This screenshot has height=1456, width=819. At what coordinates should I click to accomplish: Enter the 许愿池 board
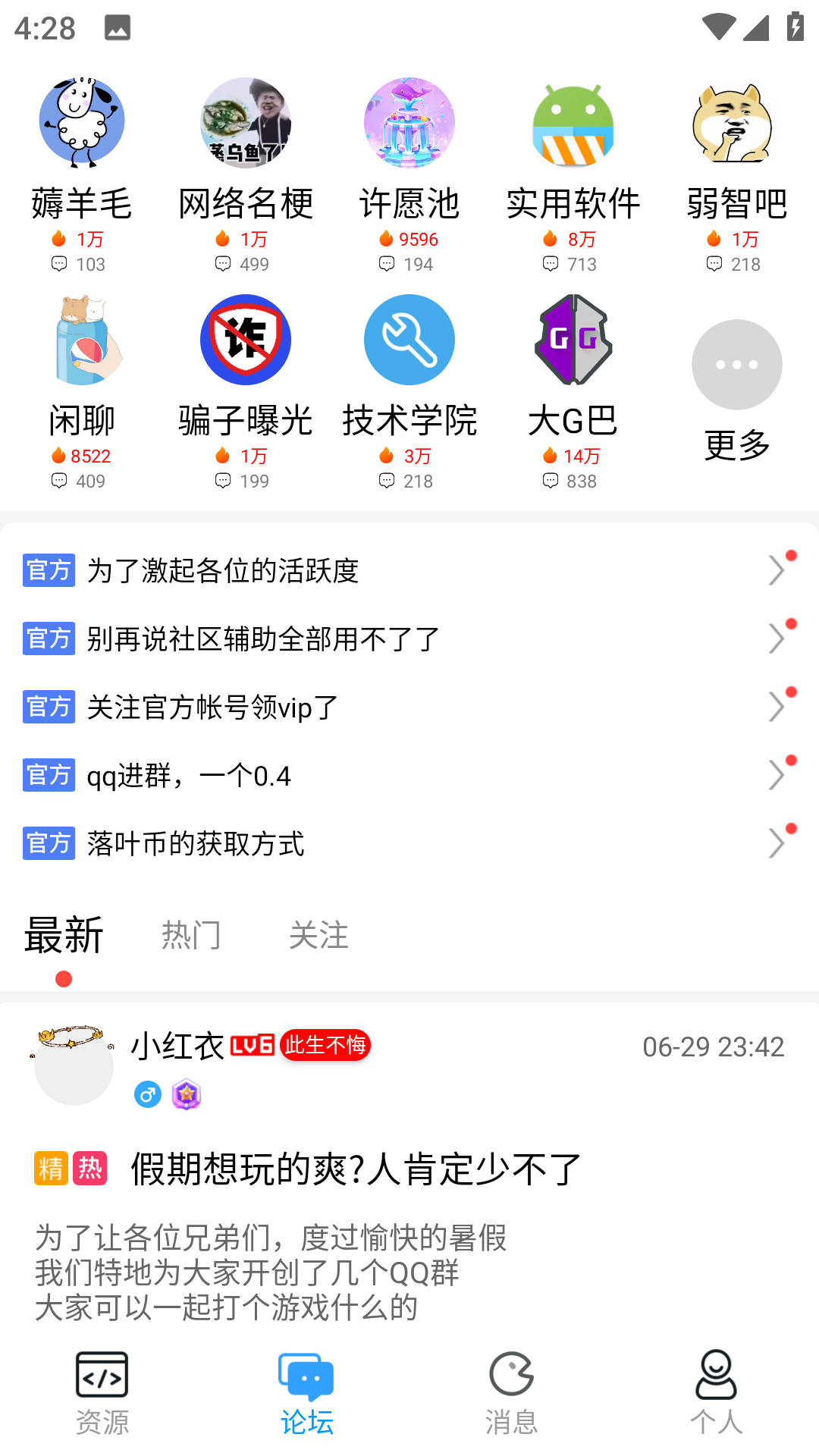pos(409,174)
